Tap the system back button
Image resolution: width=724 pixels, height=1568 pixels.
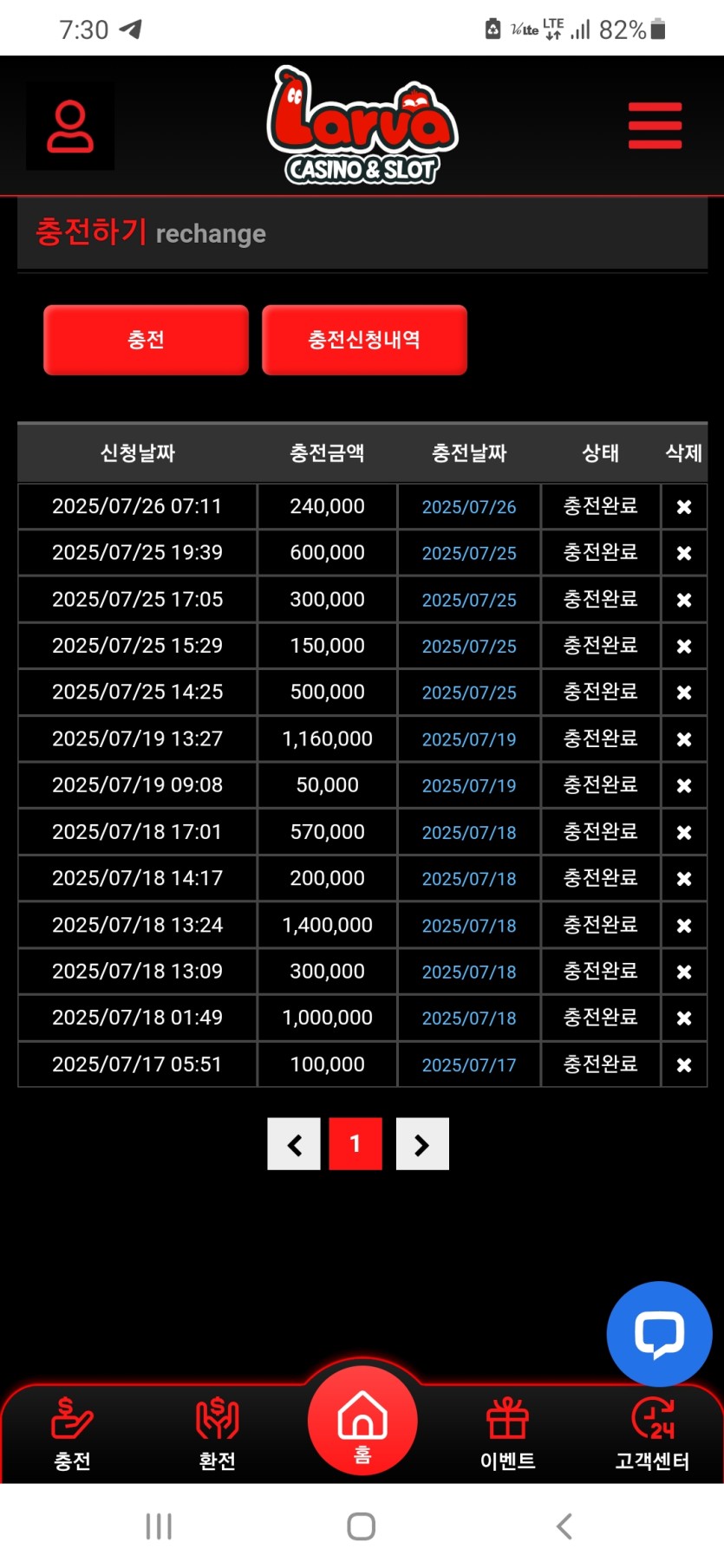tap(564, 1526)
